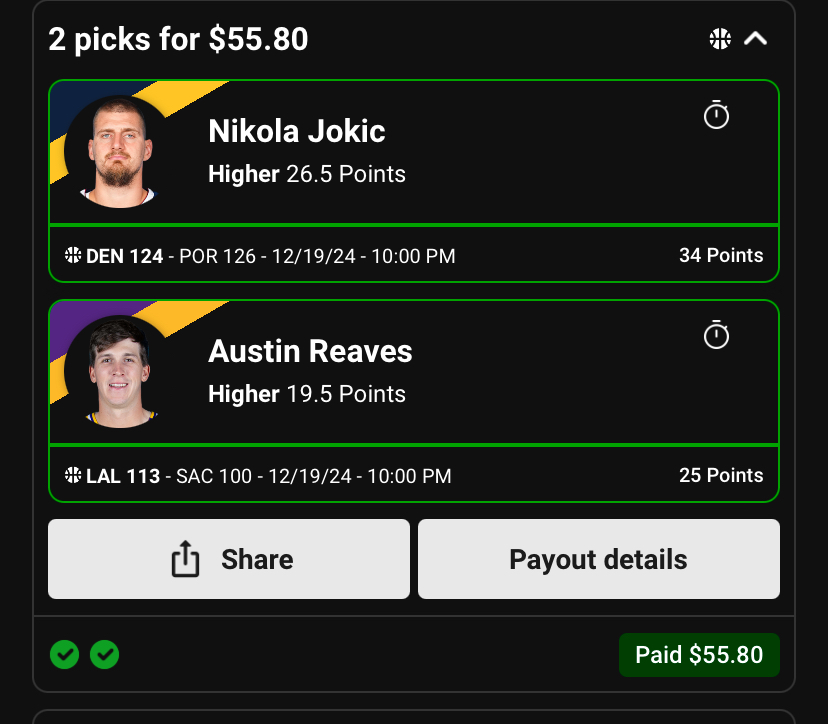Open Payout details
The height and width of the screenshot is (724, 828).
[598, 559]
